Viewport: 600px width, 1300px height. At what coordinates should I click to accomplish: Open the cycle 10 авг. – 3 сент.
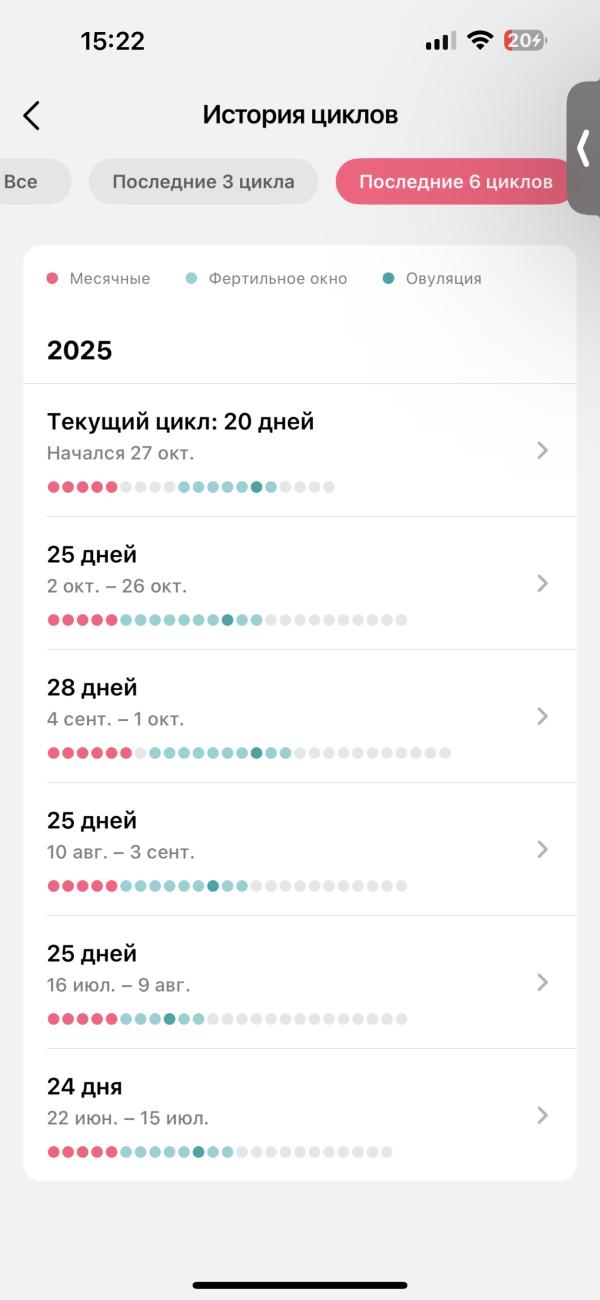[x=300, y=849]
